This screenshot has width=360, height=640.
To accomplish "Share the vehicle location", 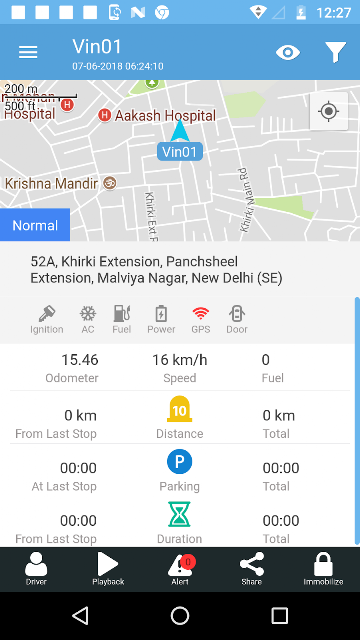I will [x=251, y=569].
